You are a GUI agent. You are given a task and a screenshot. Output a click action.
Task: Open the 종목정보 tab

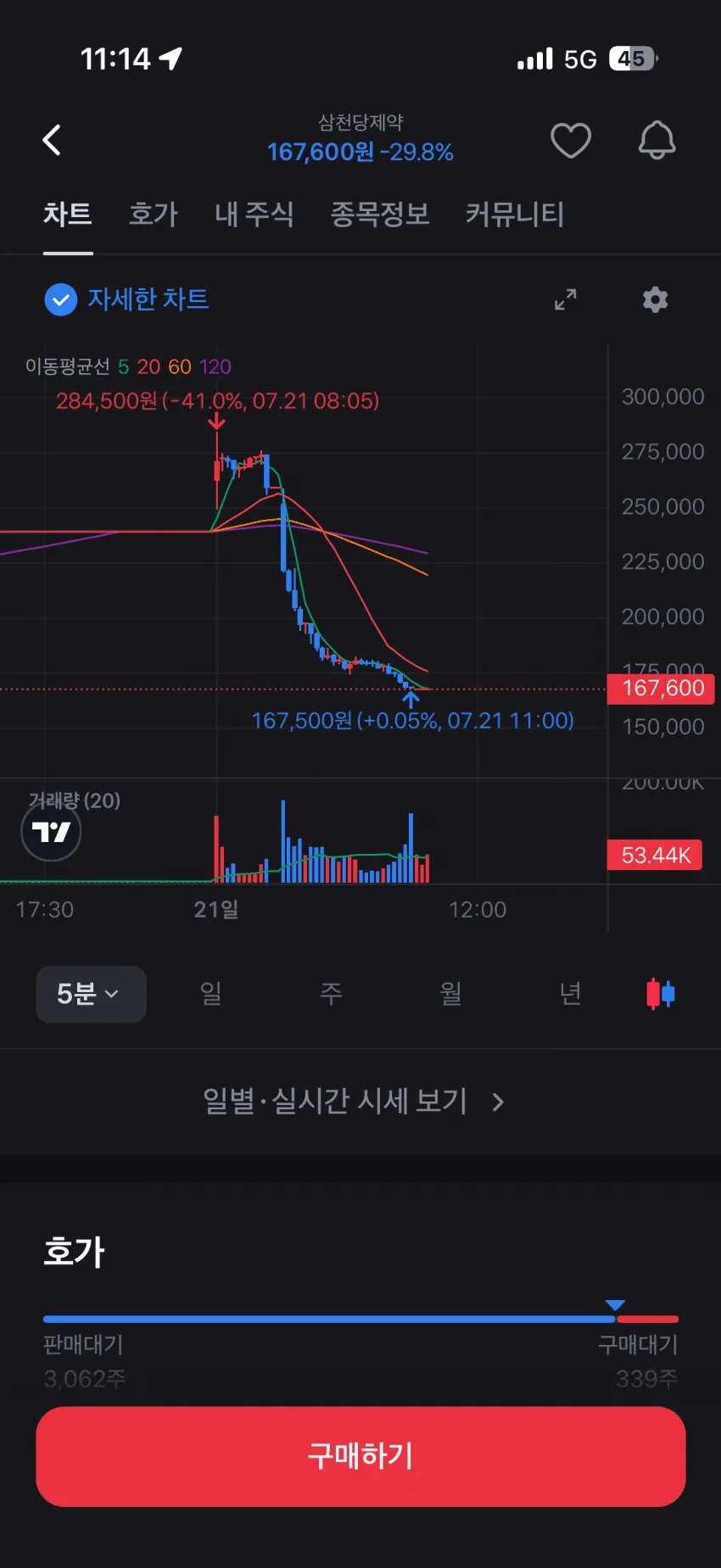379,214
